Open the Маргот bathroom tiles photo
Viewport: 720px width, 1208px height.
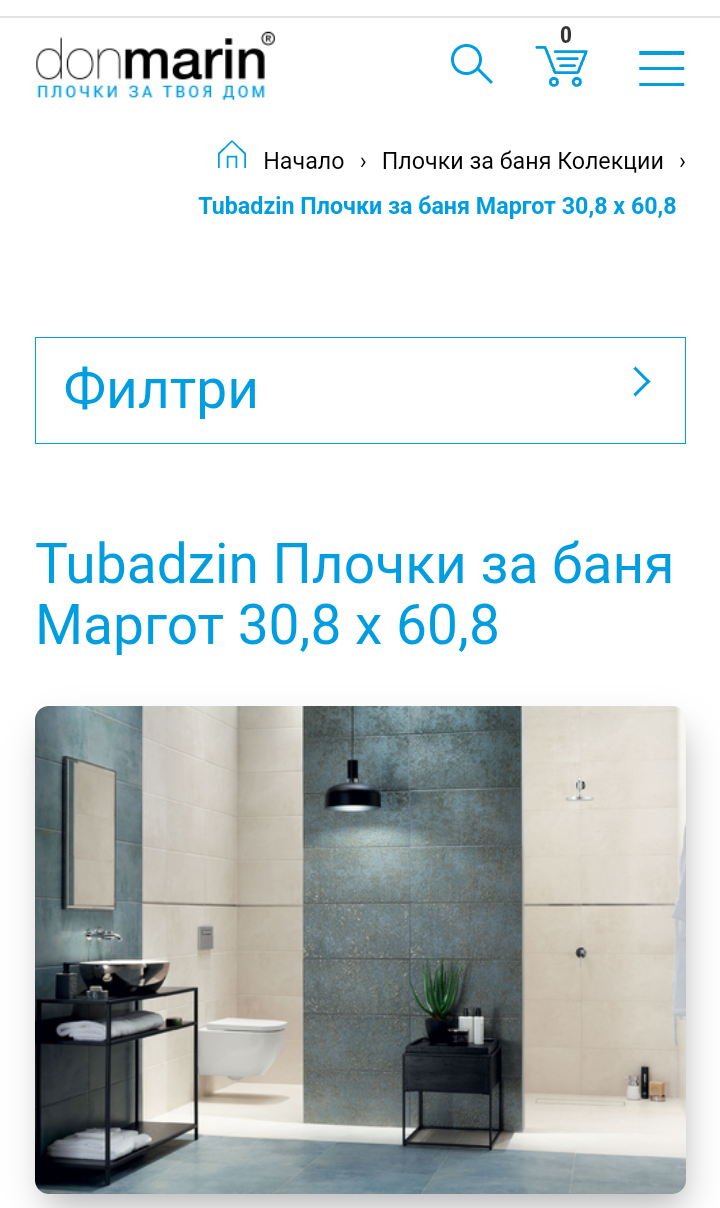360,949
